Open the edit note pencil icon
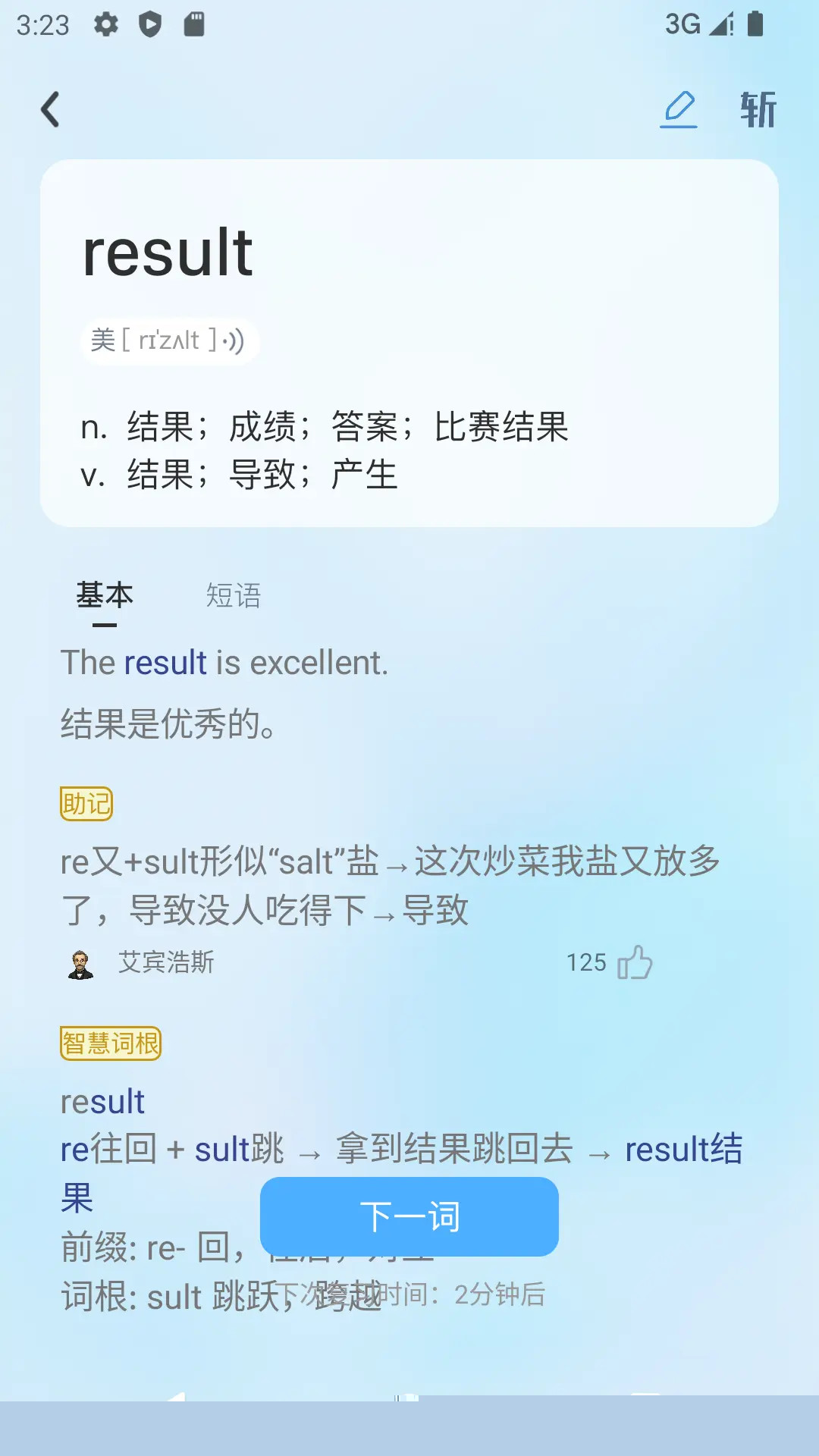 coord(679,110)
